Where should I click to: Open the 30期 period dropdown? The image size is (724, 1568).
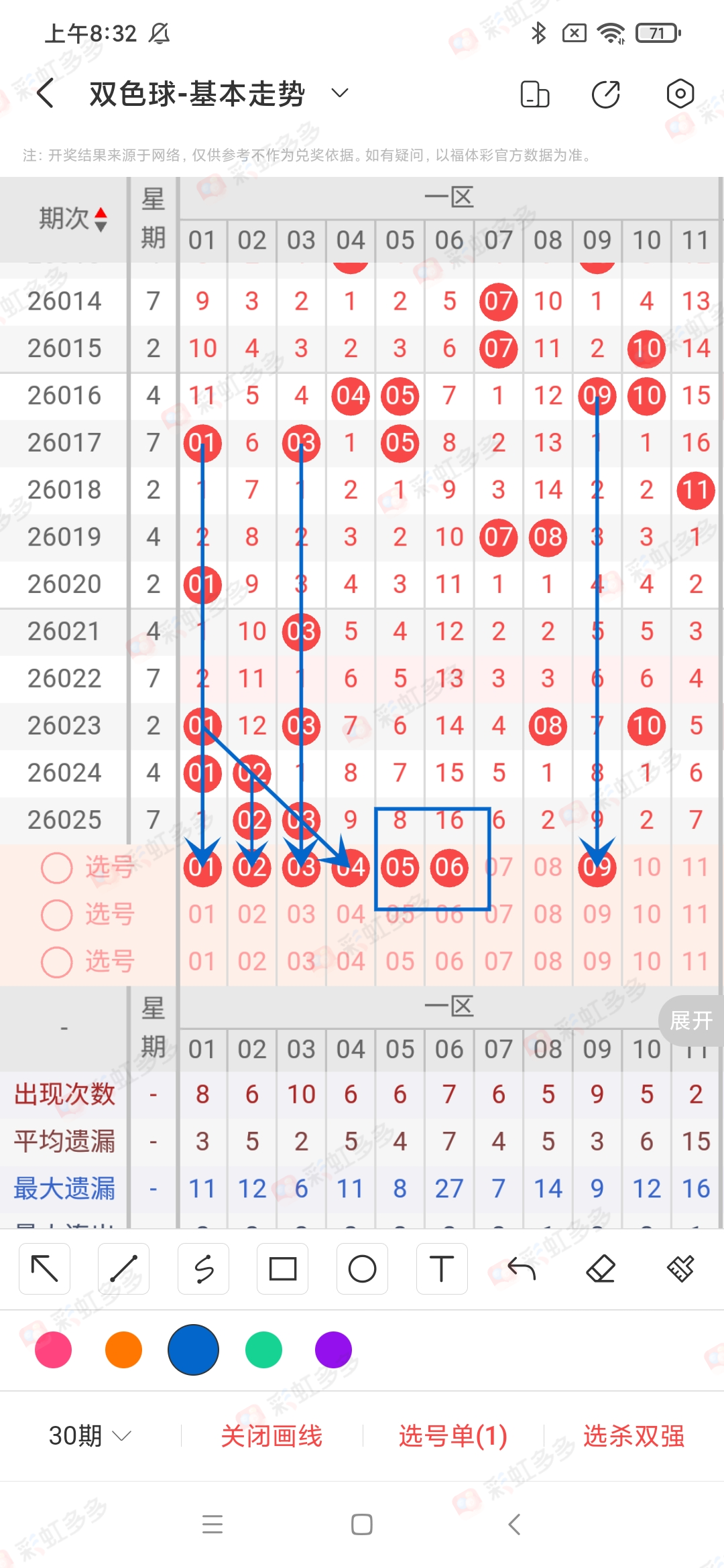89,1436
